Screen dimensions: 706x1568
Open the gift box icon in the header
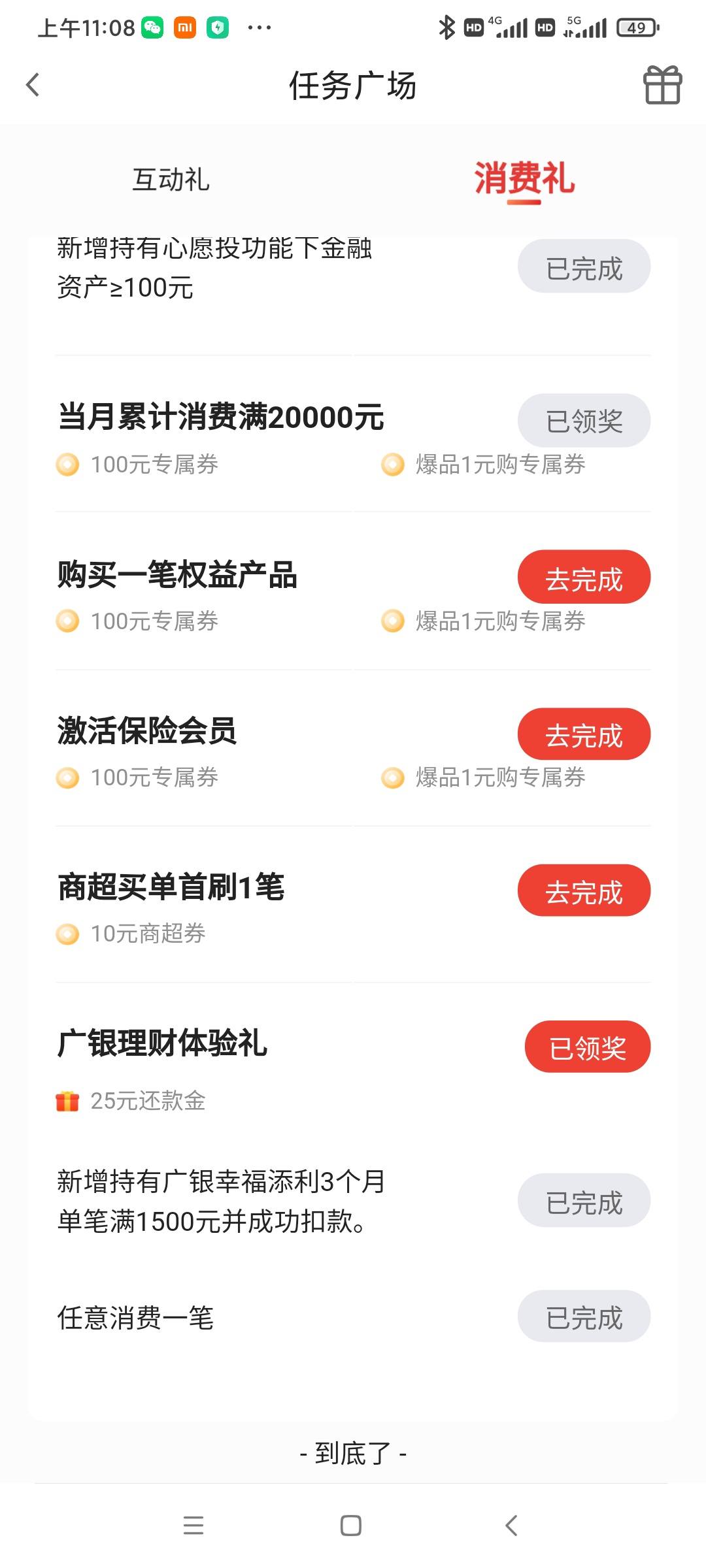point(662,85)
